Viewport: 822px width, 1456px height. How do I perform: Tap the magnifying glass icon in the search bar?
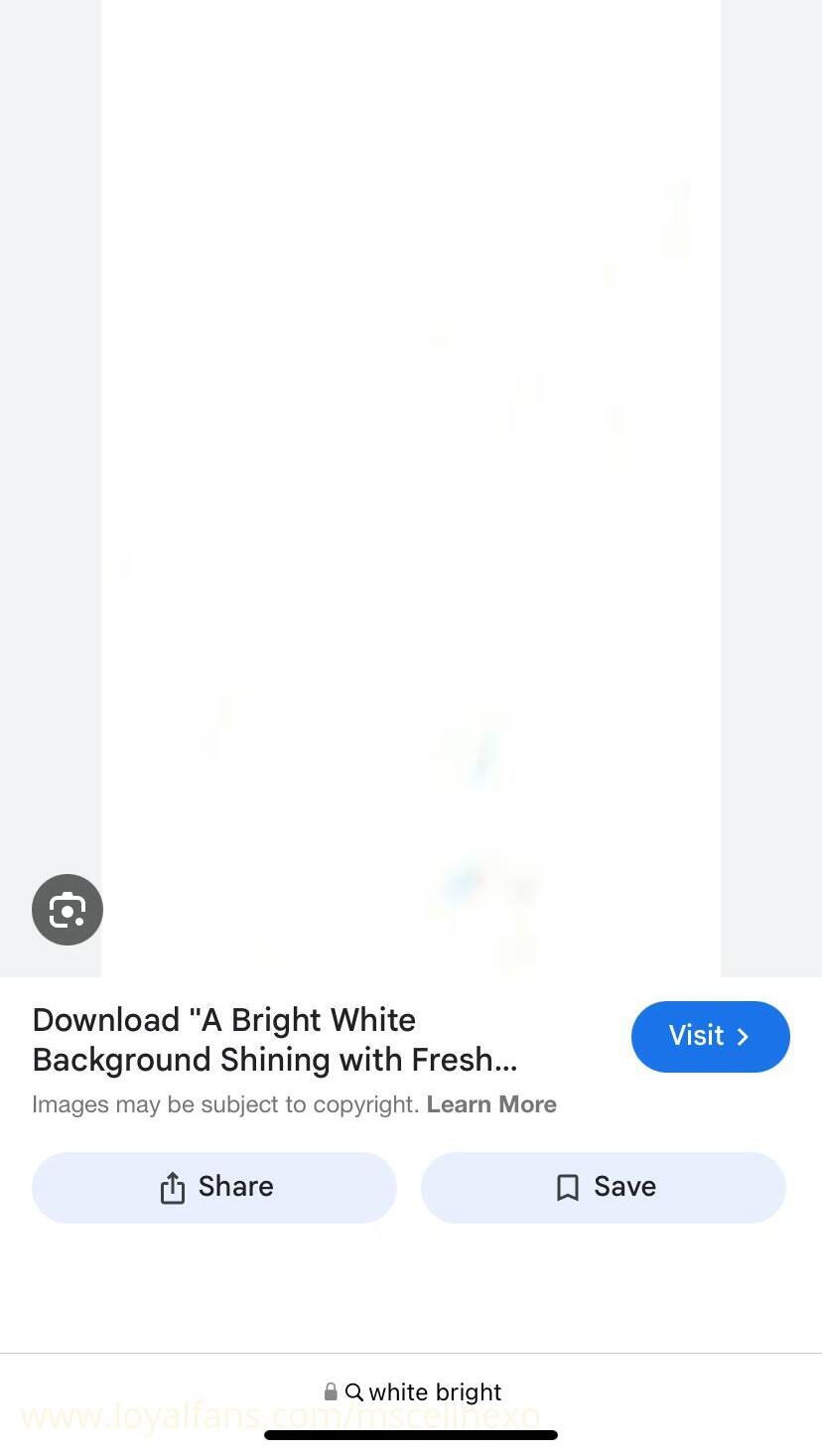(354, 1392)
